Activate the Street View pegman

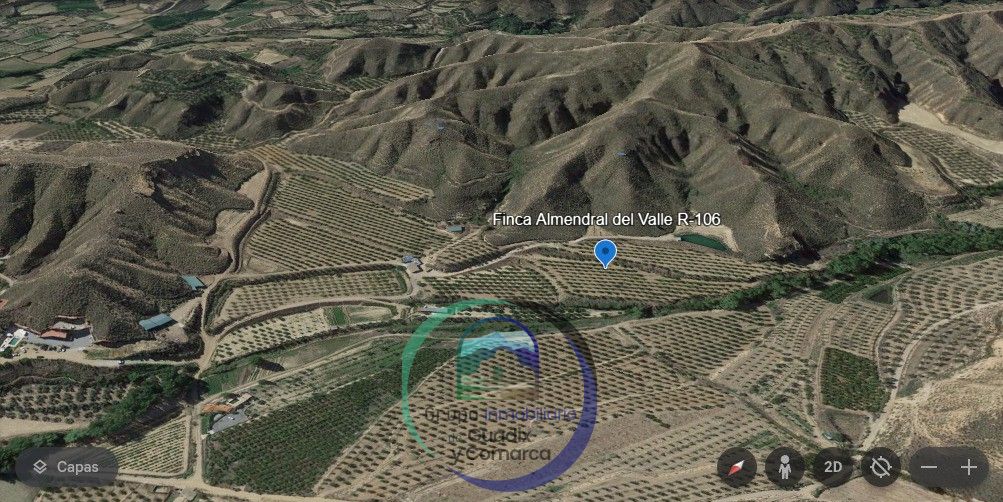coord(785,467)
